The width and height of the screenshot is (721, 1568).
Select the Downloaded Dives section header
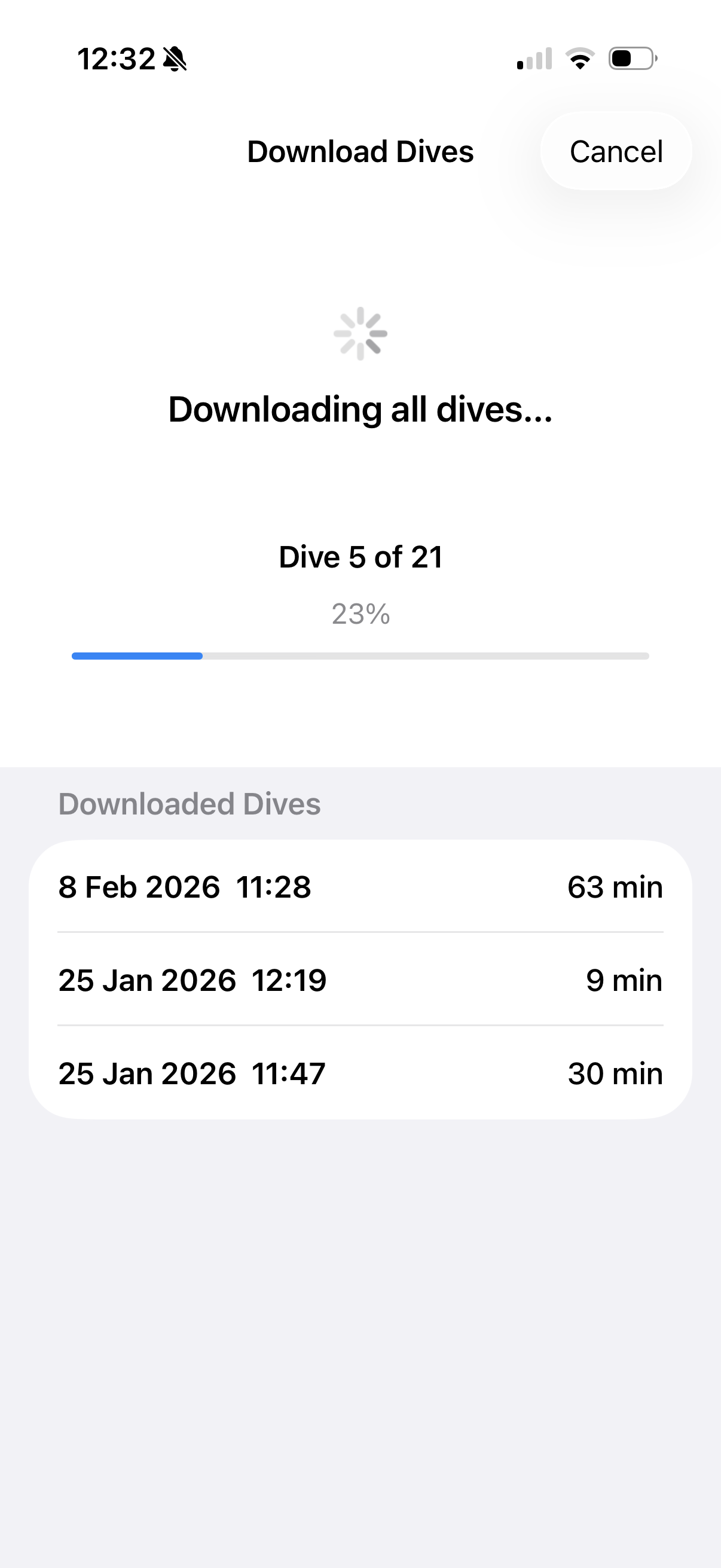tap(190, 804)
